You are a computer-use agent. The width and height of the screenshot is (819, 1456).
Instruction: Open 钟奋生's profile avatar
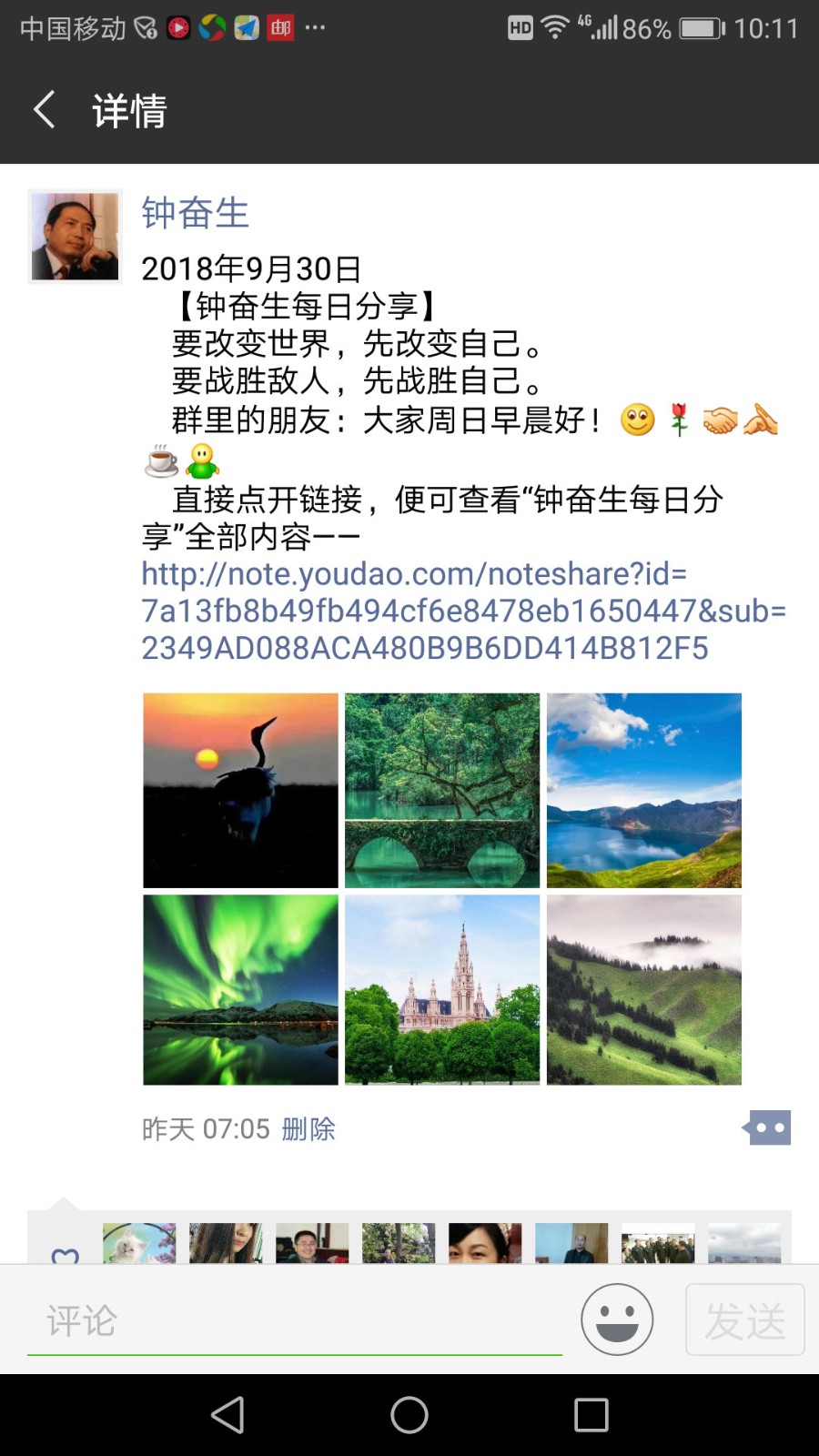click(x=75, y=237)
